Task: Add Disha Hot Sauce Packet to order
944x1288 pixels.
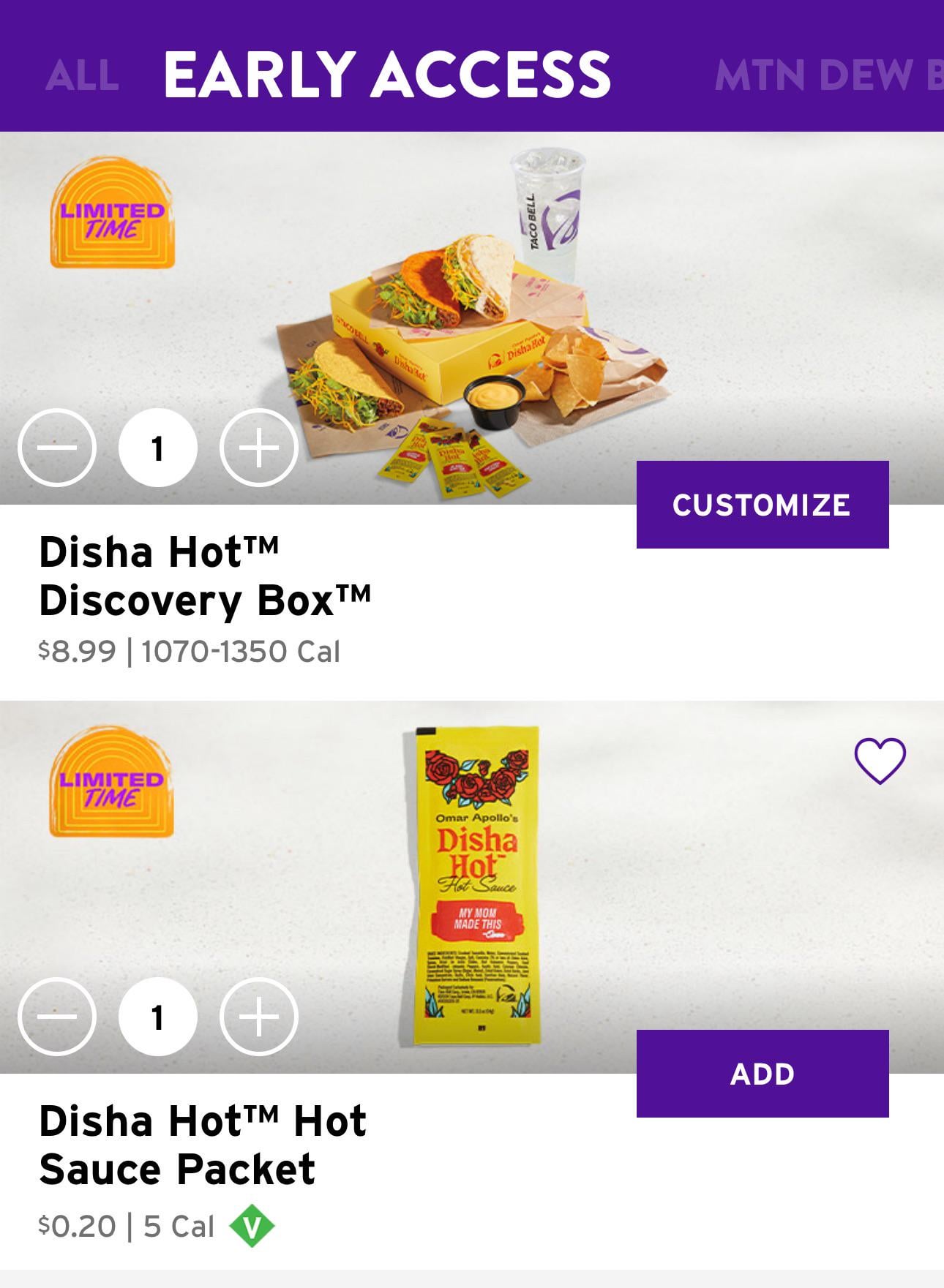Action: [762, 1074]
